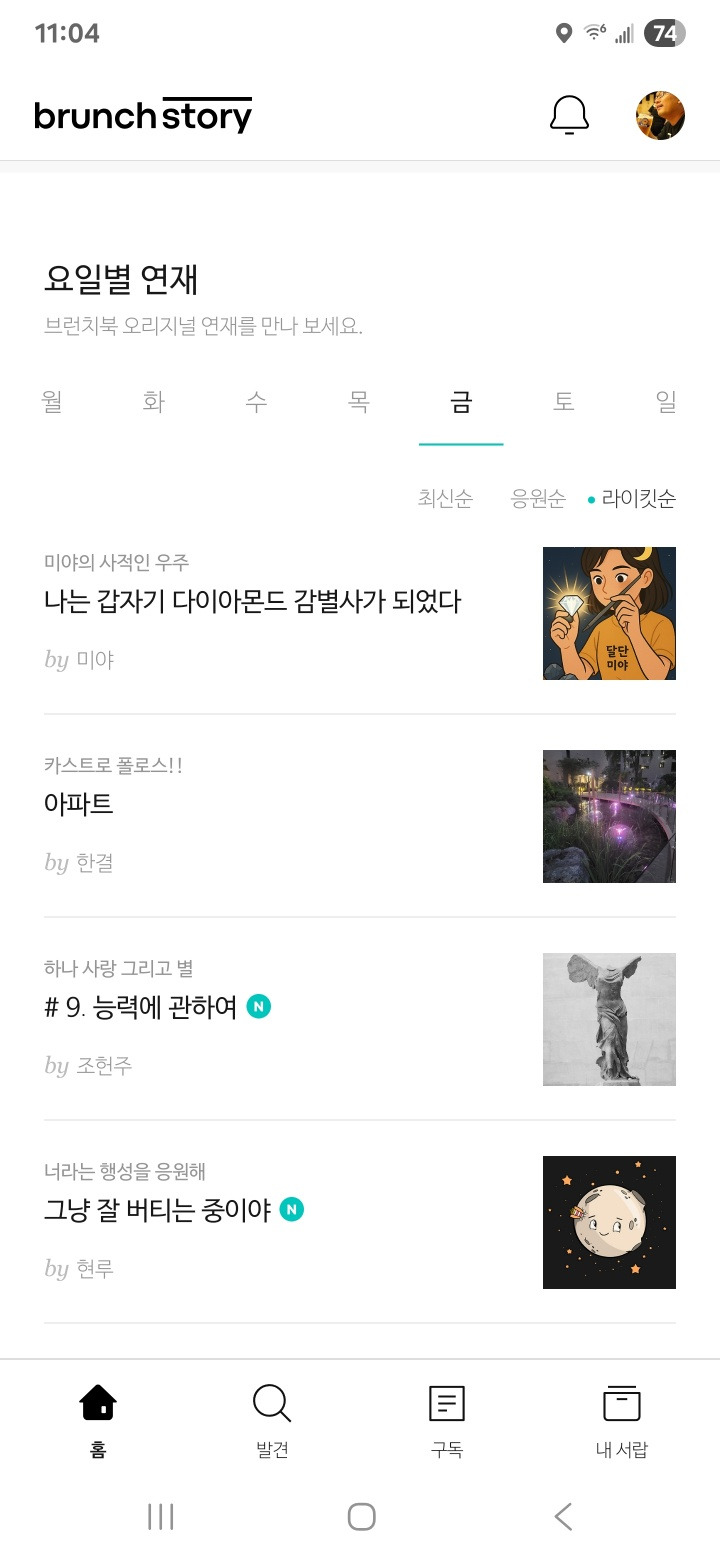Open the profile avatar
The image size is (720, 1560).
point(660,116)
